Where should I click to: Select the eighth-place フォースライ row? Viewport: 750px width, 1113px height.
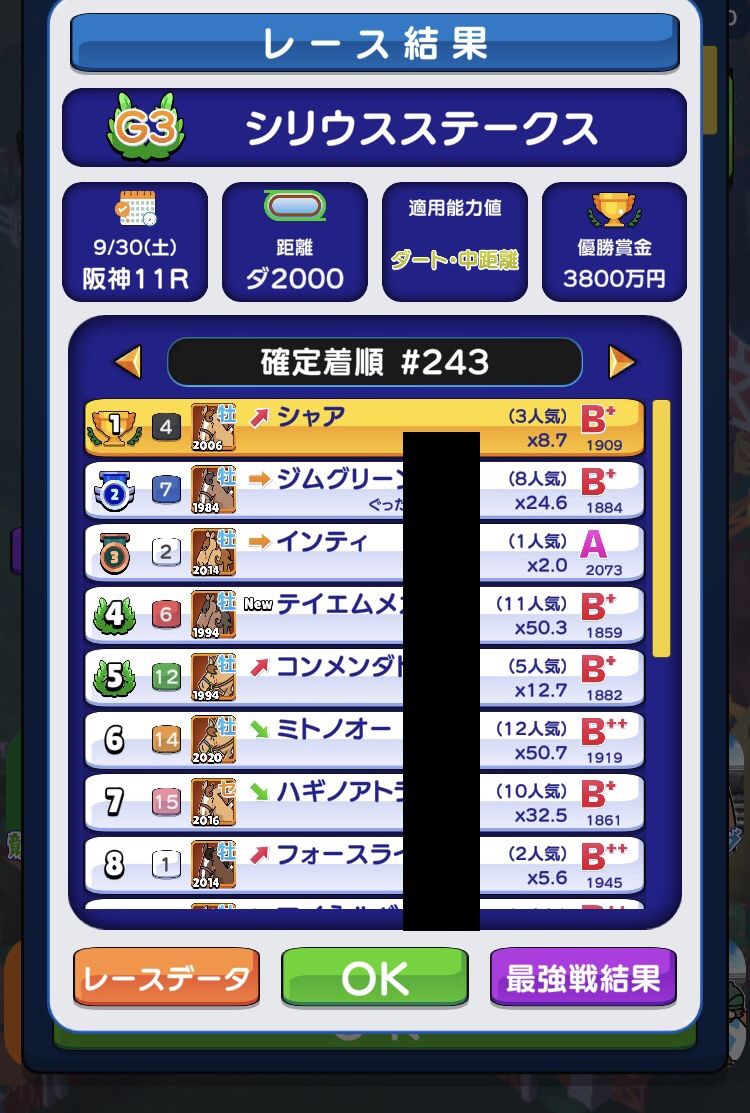(364, 865)
